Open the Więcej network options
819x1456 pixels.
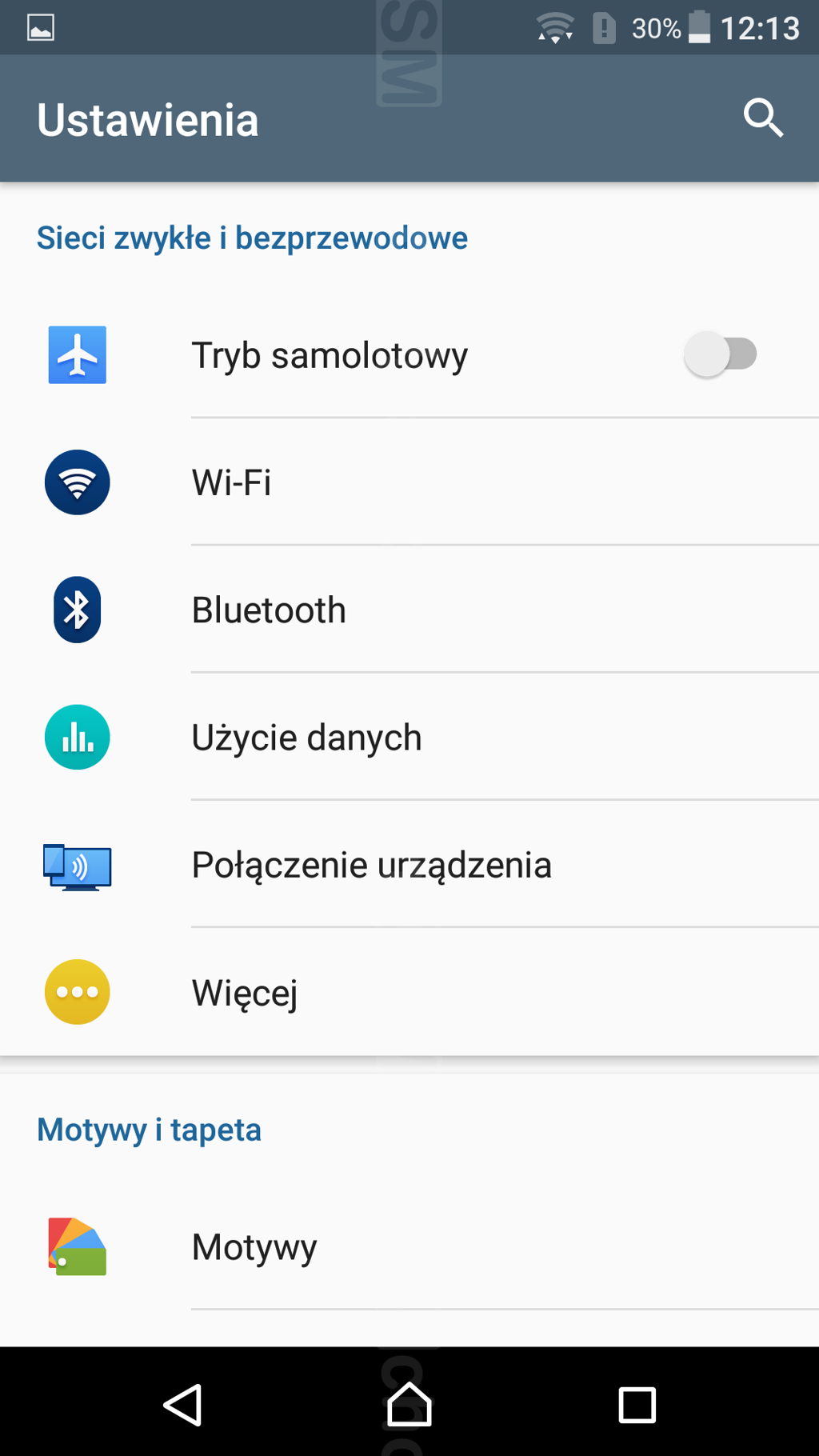245,993
